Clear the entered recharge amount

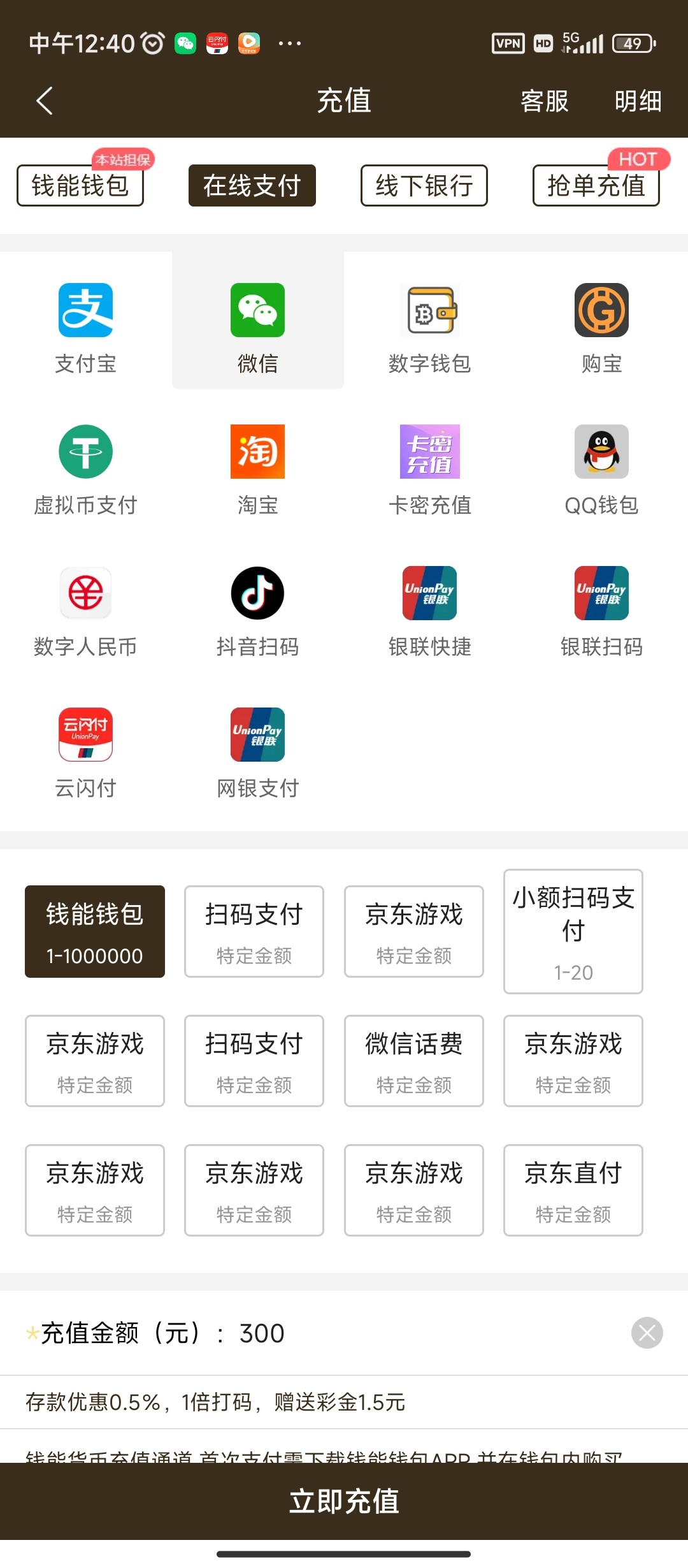tap(647, 1333)
